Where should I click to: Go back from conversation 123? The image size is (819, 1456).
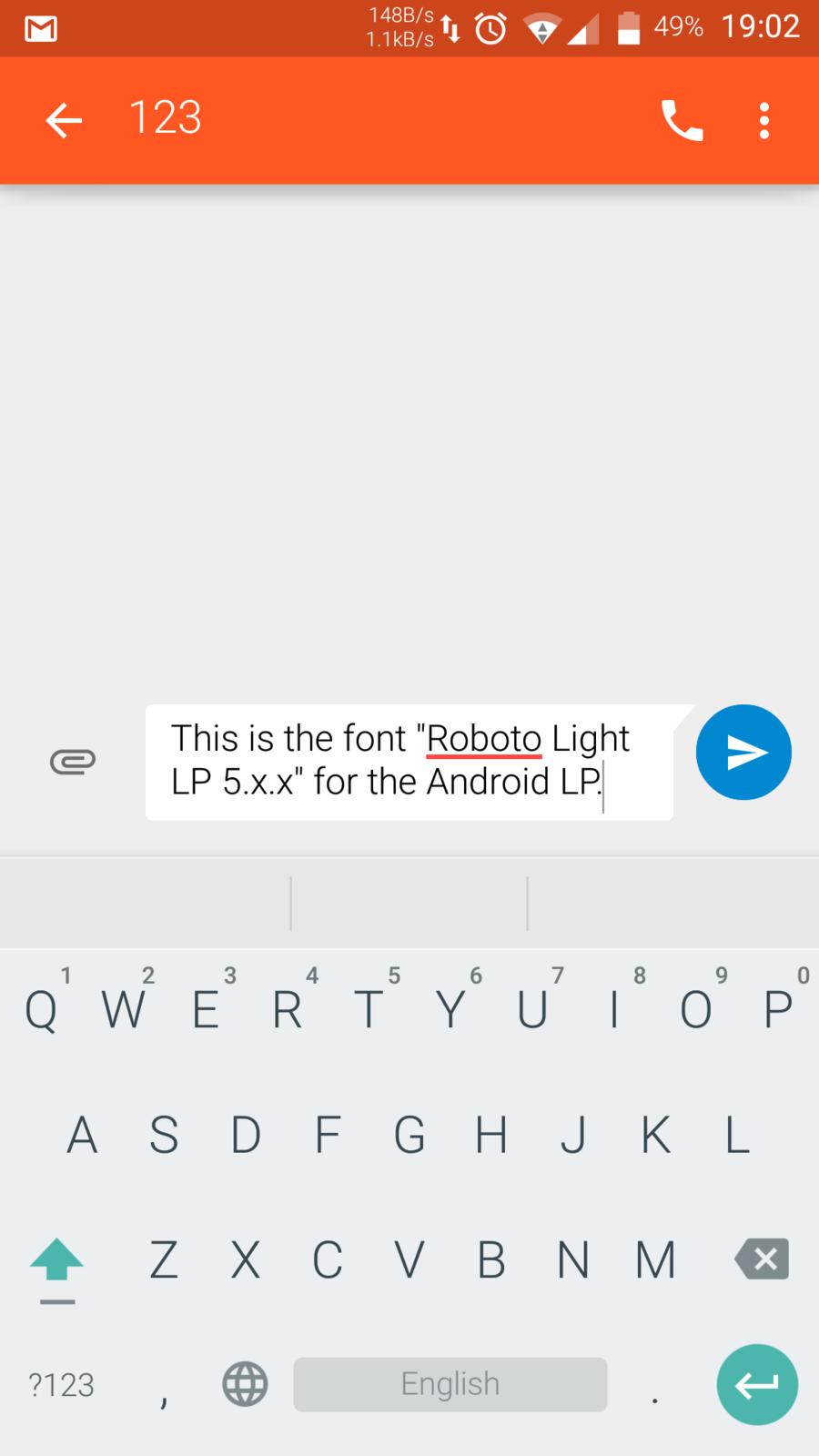(64, 120)
